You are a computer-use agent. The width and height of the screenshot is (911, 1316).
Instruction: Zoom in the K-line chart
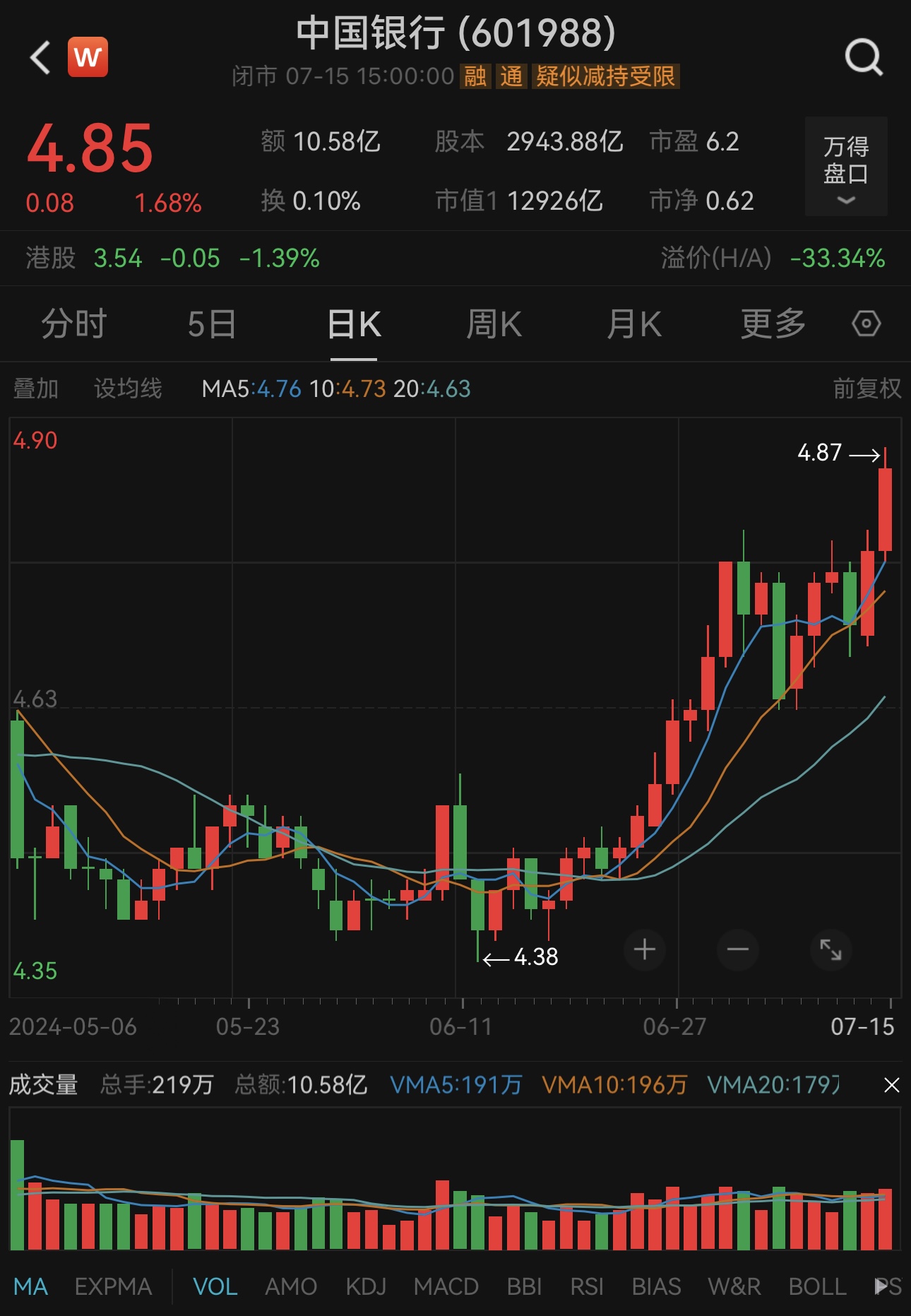click(644, 949)
